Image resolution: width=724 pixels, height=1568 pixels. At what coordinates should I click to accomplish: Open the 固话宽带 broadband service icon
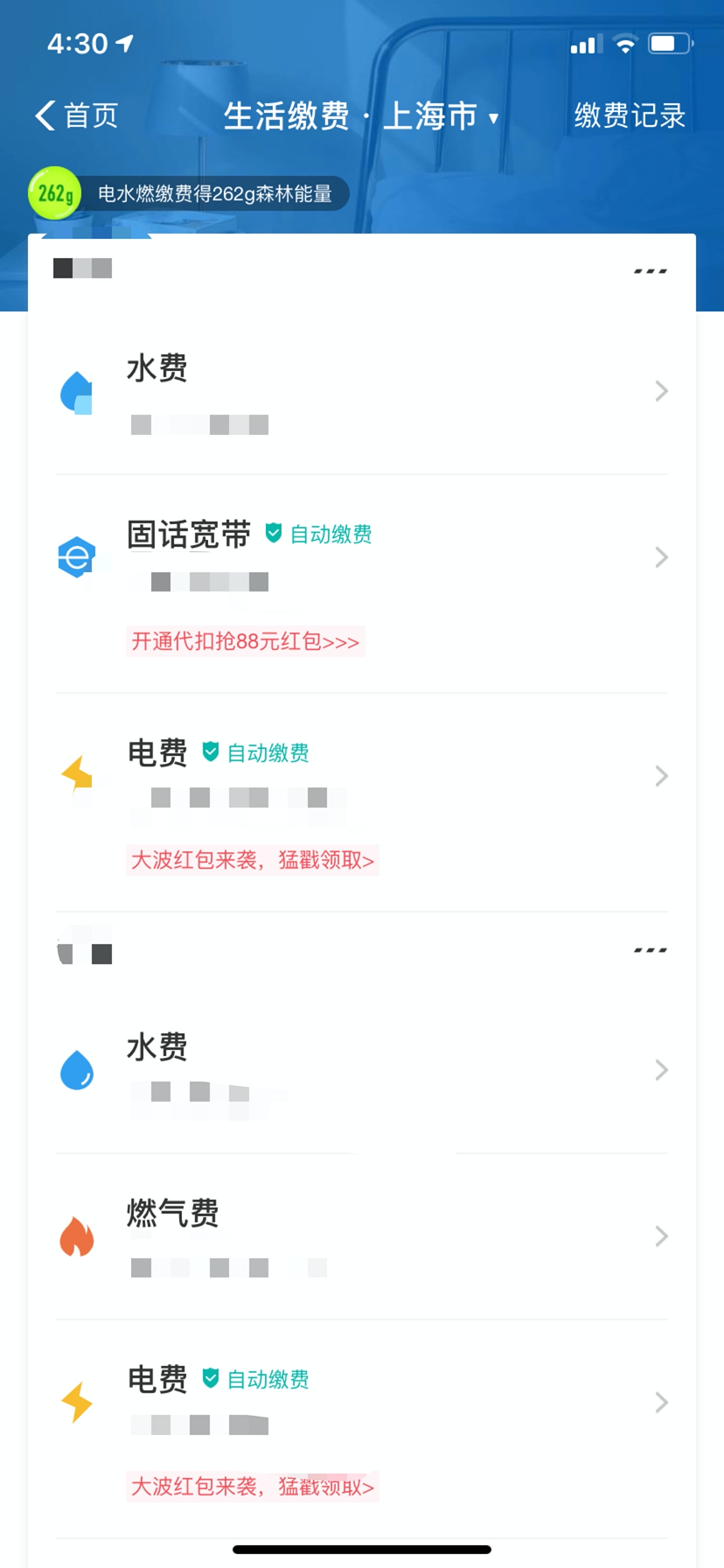[x=77, y=556]
